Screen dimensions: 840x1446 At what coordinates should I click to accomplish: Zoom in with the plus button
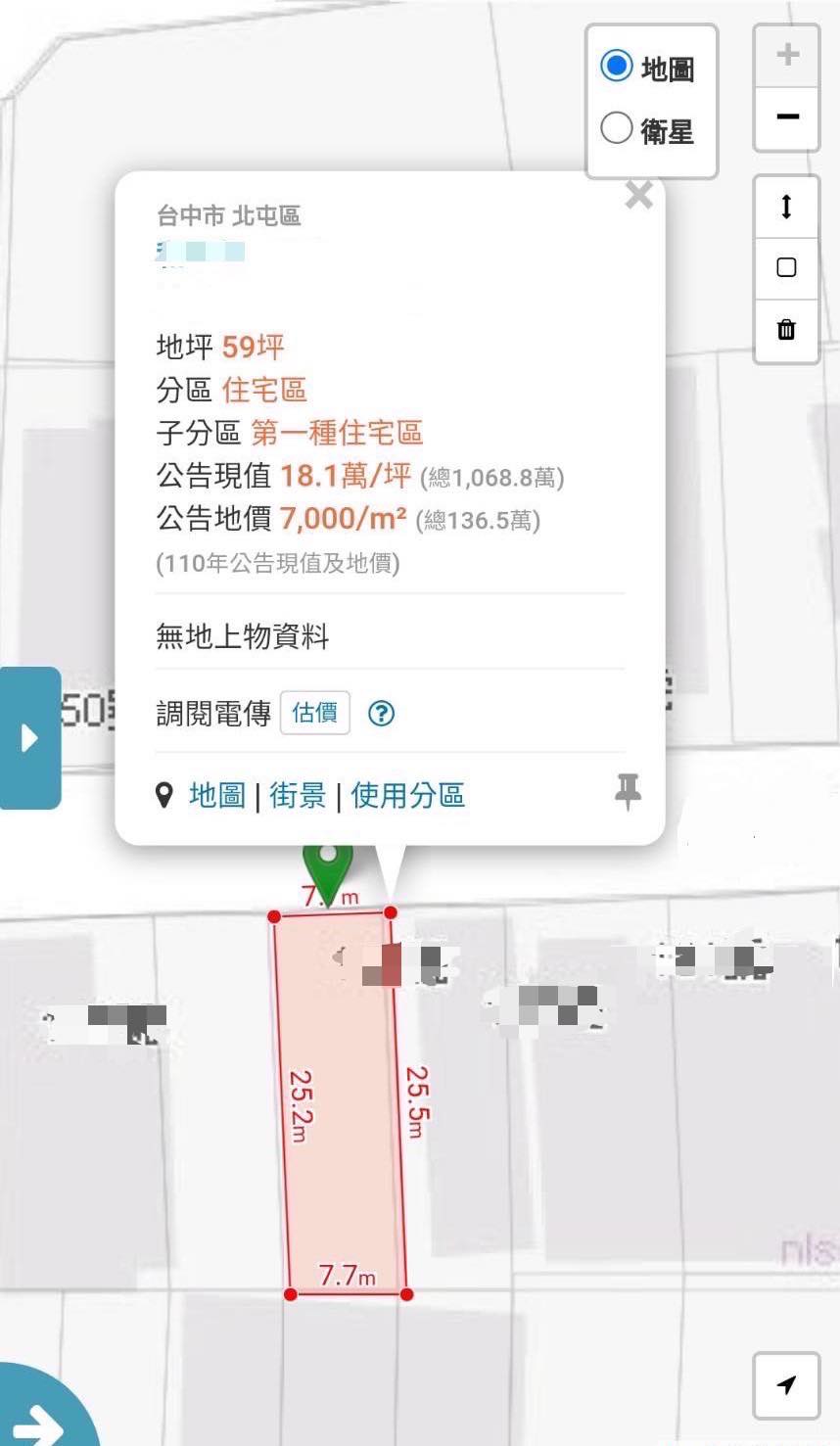[786, 55]
